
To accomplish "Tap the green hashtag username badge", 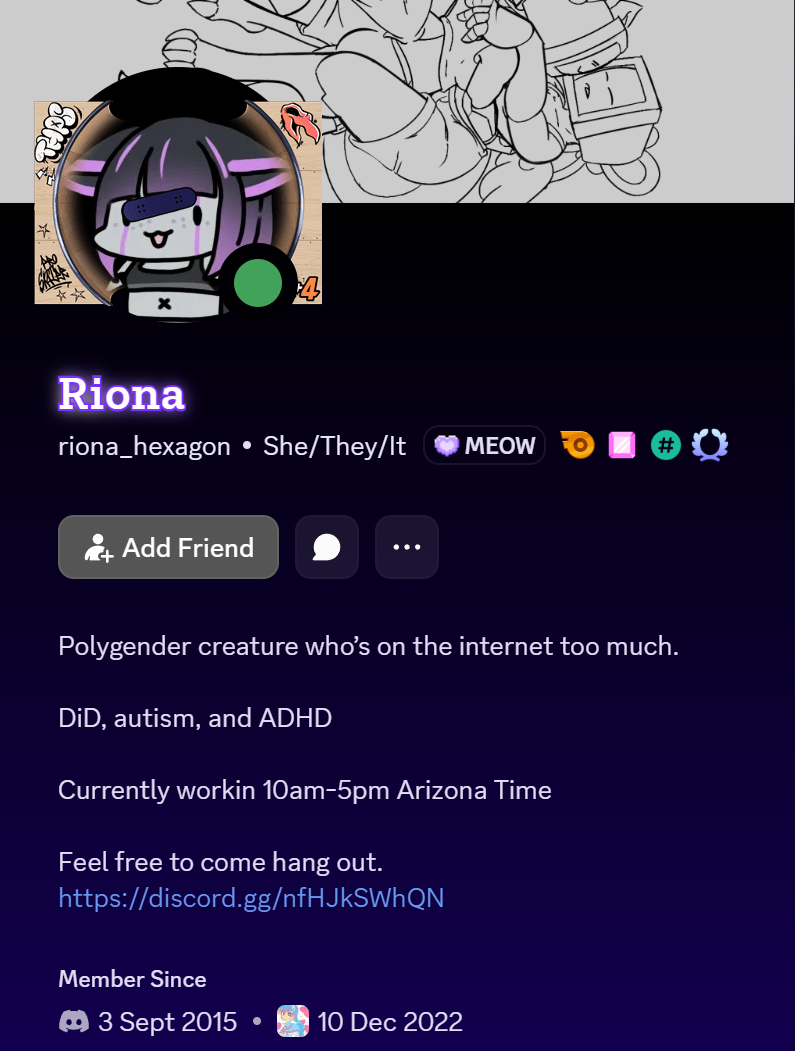I will (x=666, y=445).
